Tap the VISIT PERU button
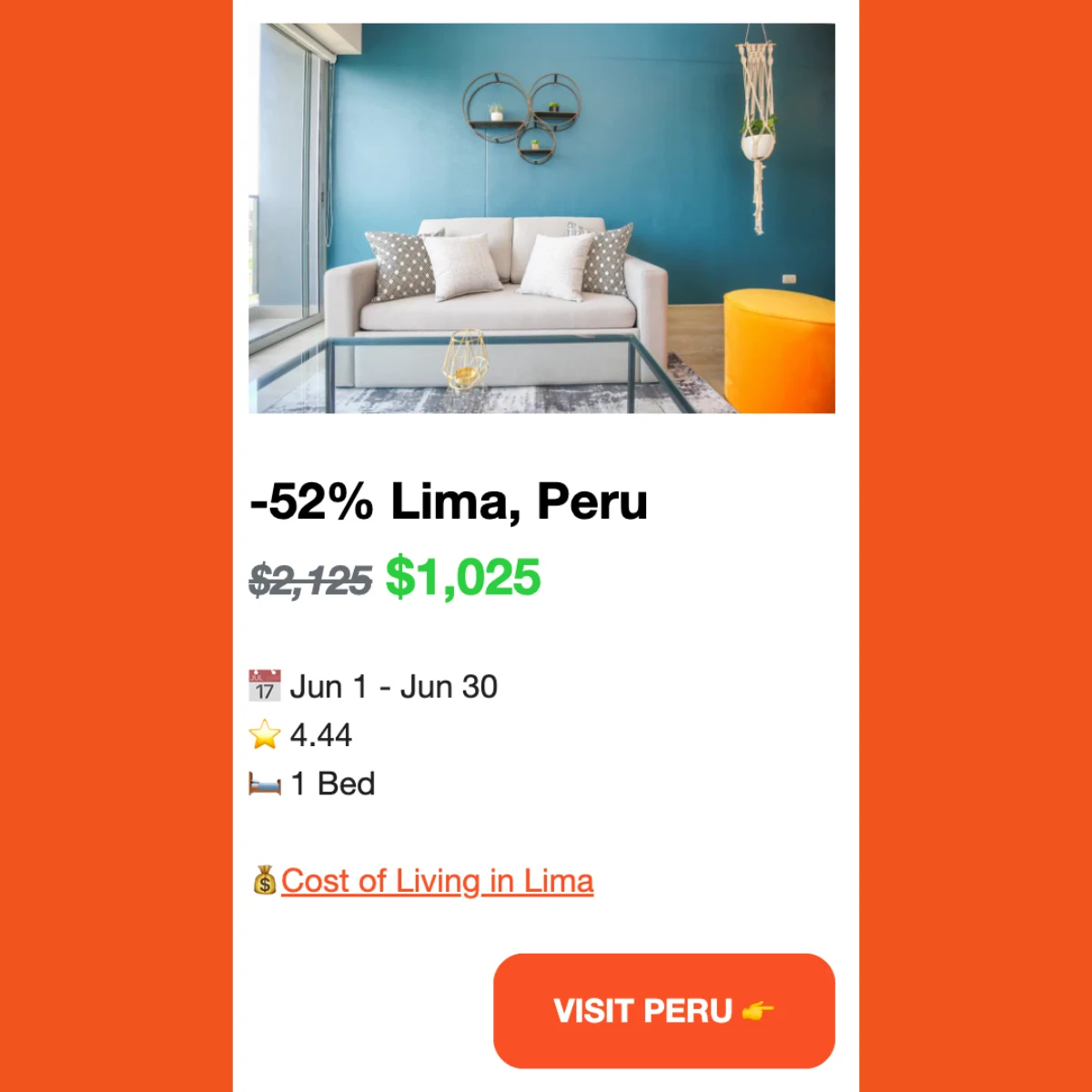This screenshot has height=1092, width=1092. click(663, 1010)
